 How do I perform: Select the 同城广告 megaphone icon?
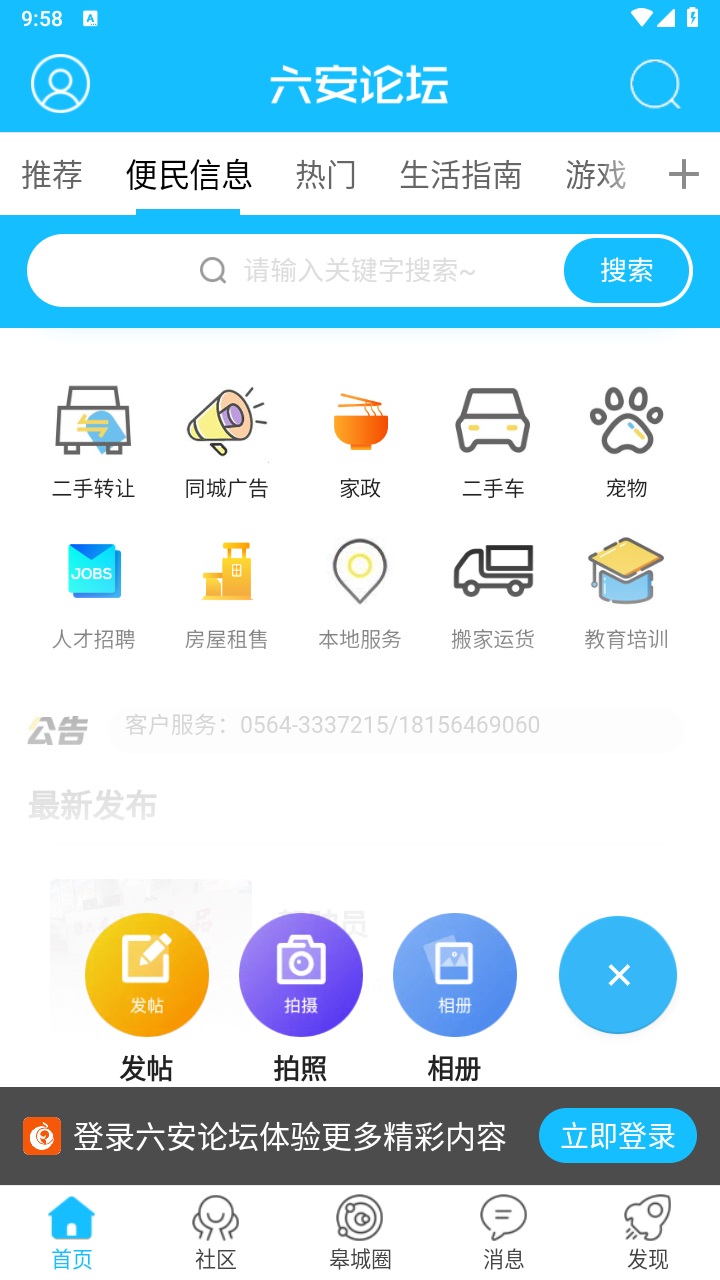pos(226,420)
